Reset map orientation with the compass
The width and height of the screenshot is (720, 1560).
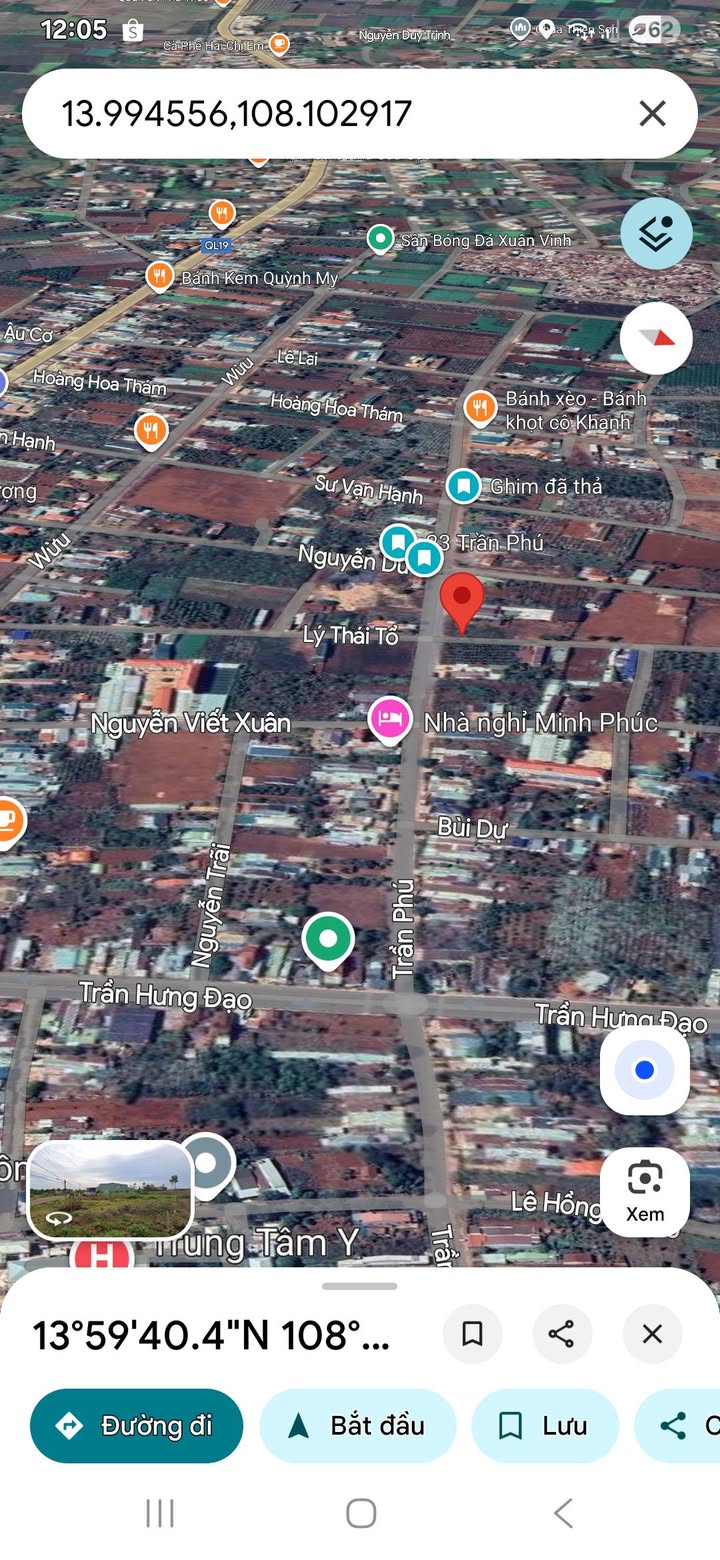point(656,338)
